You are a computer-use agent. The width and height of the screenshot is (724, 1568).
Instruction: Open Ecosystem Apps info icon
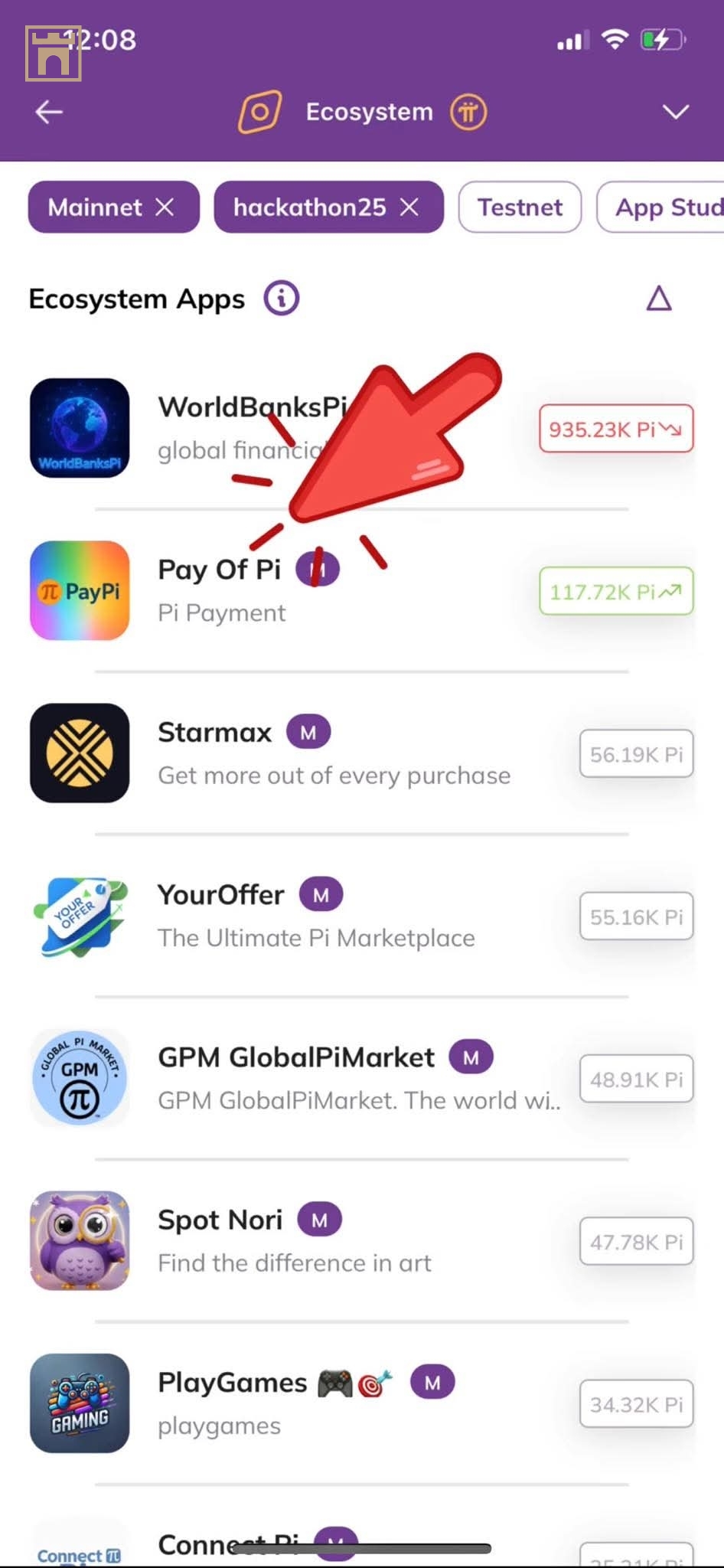pyautogui.click(x=282, y=299)
